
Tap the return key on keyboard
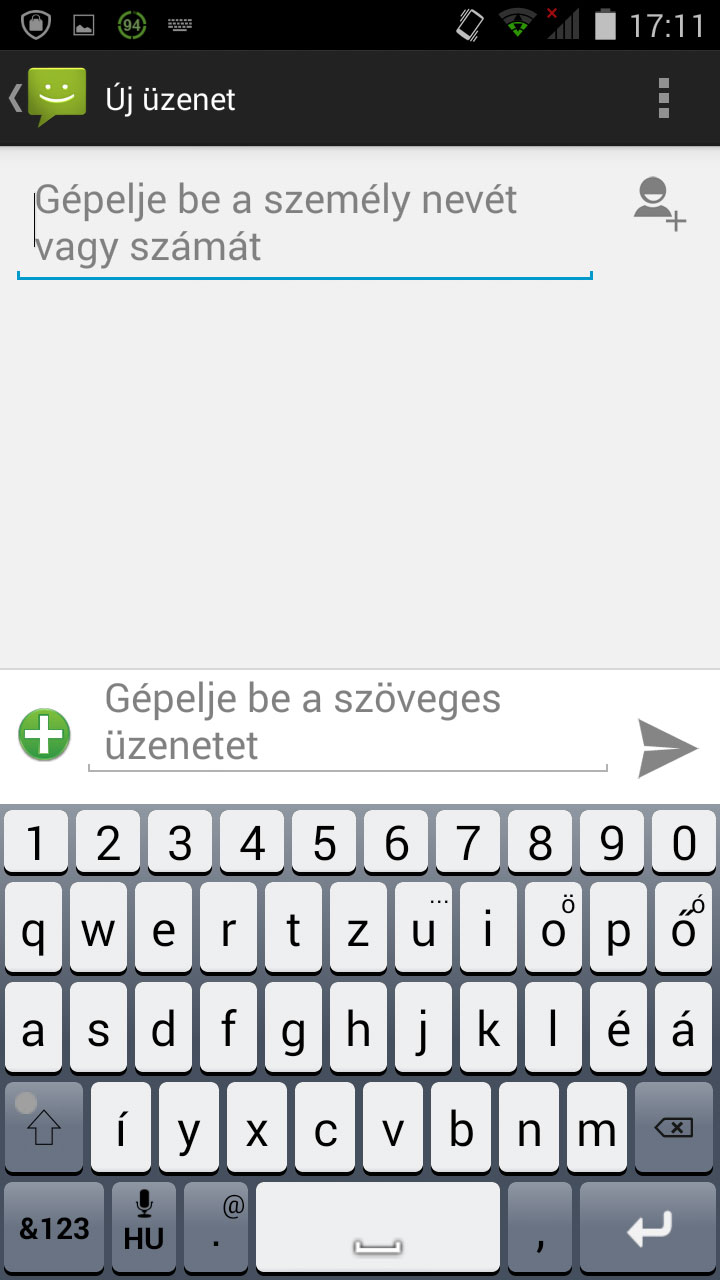pos(648,1228)
